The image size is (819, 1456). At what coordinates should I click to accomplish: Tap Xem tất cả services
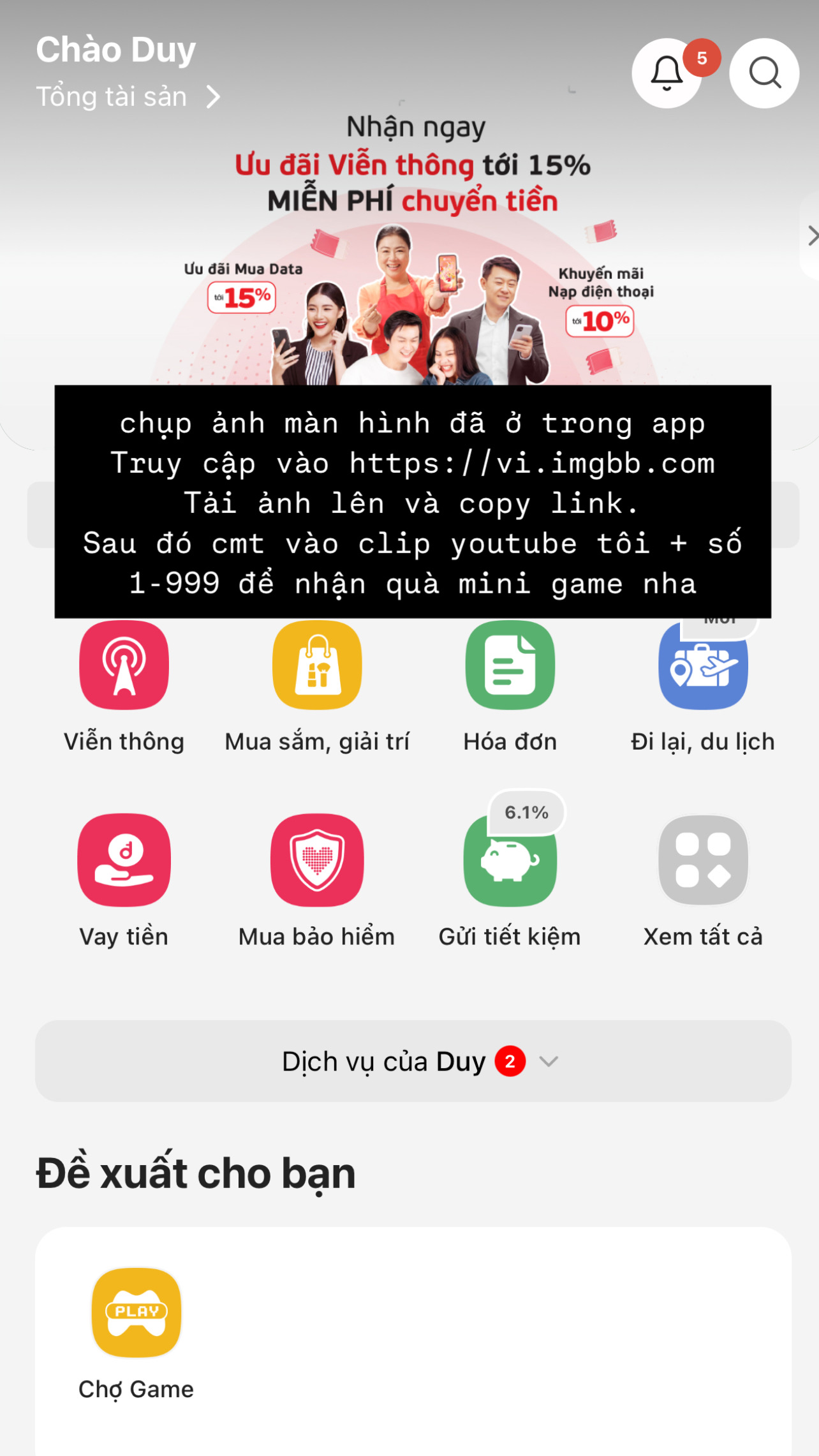[x=703, y=860]
